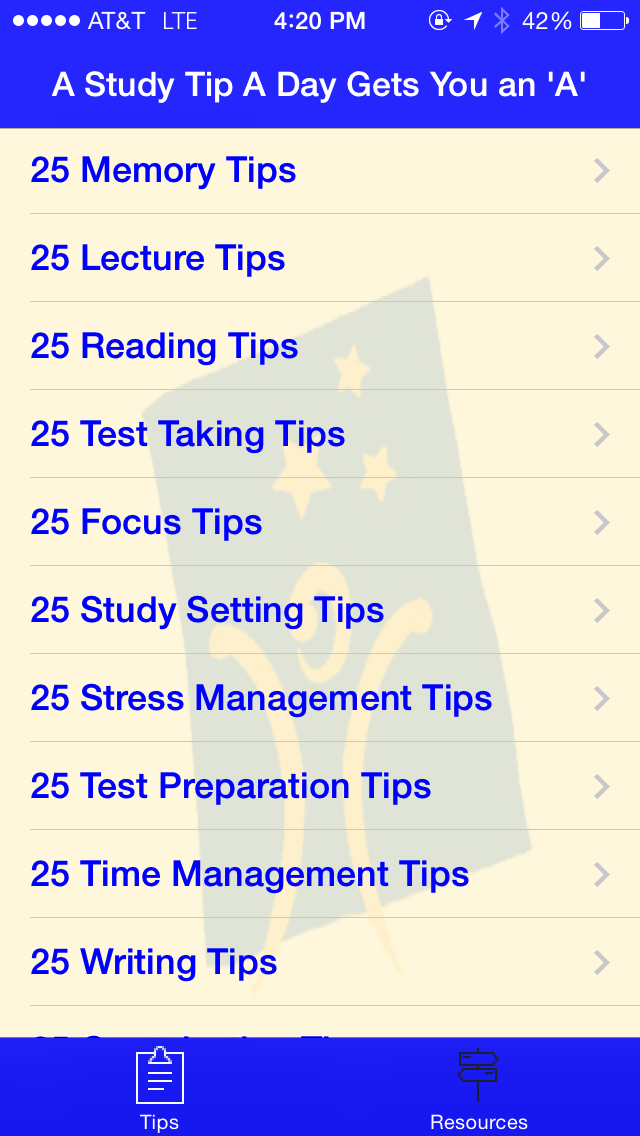The width and height of the screenshot is (640, 1136).
Task: Select 25 Reading Tips
Action: point(320,346)
